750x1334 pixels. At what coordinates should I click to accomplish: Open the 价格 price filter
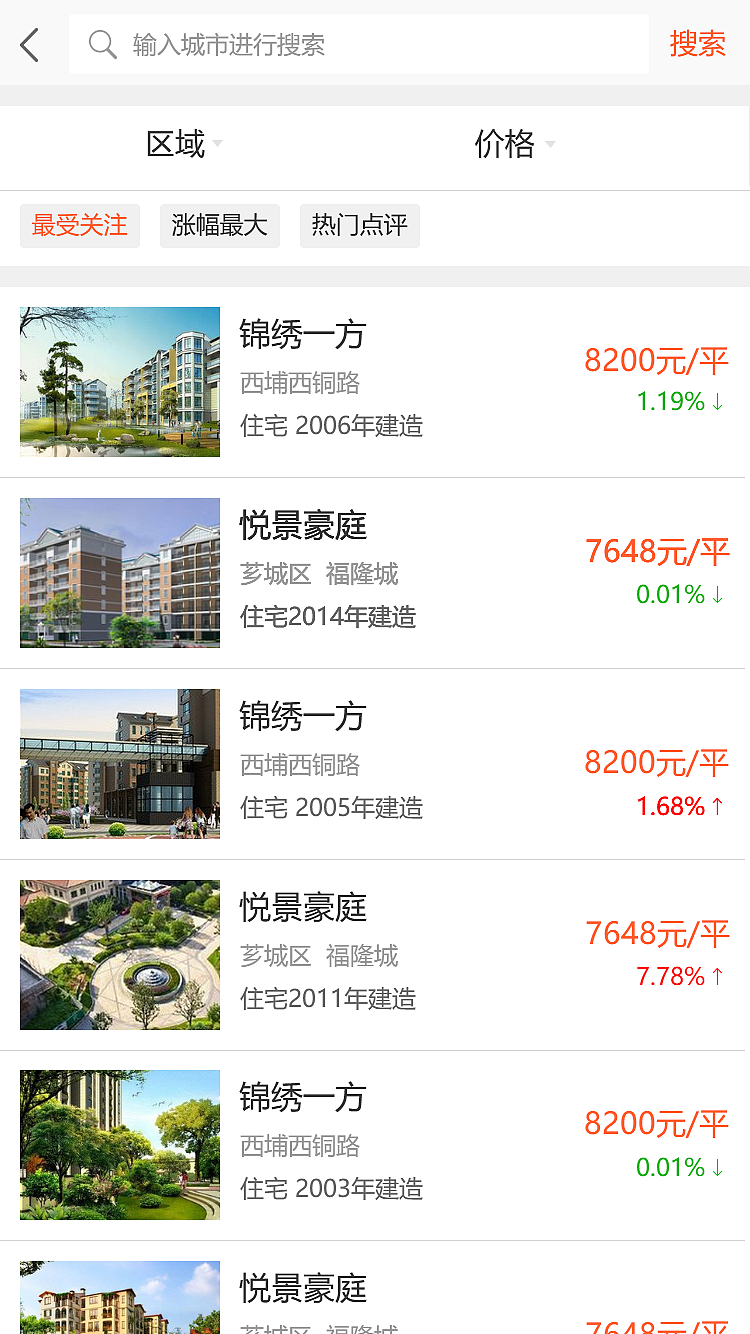click(505, 144)
